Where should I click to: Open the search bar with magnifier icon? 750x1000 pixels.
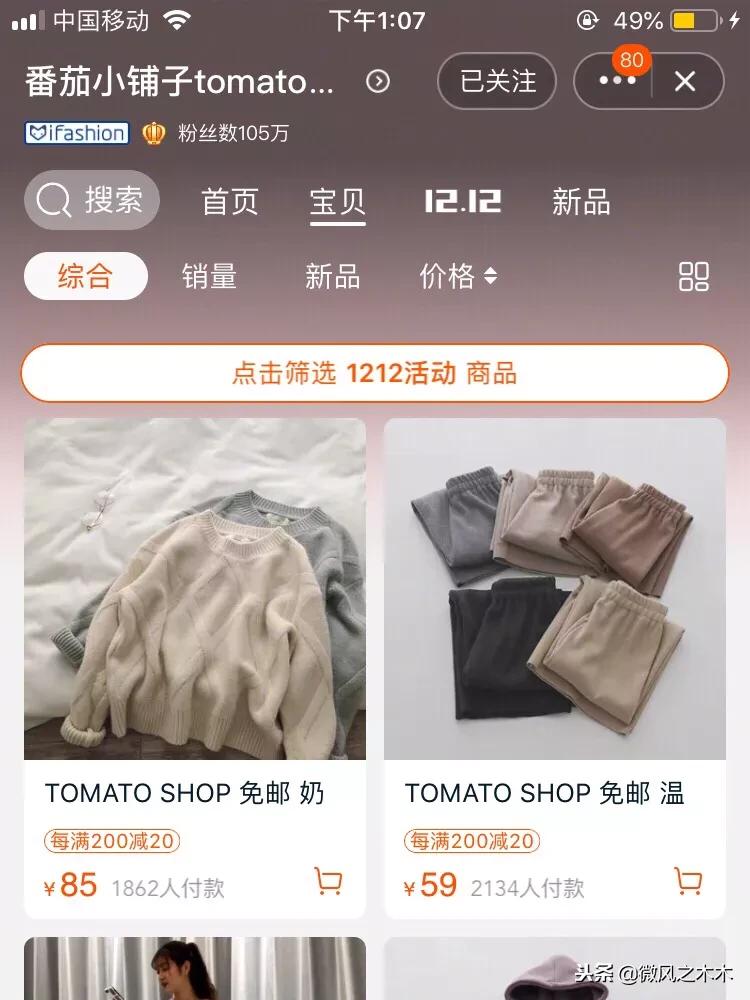point(91,200)
